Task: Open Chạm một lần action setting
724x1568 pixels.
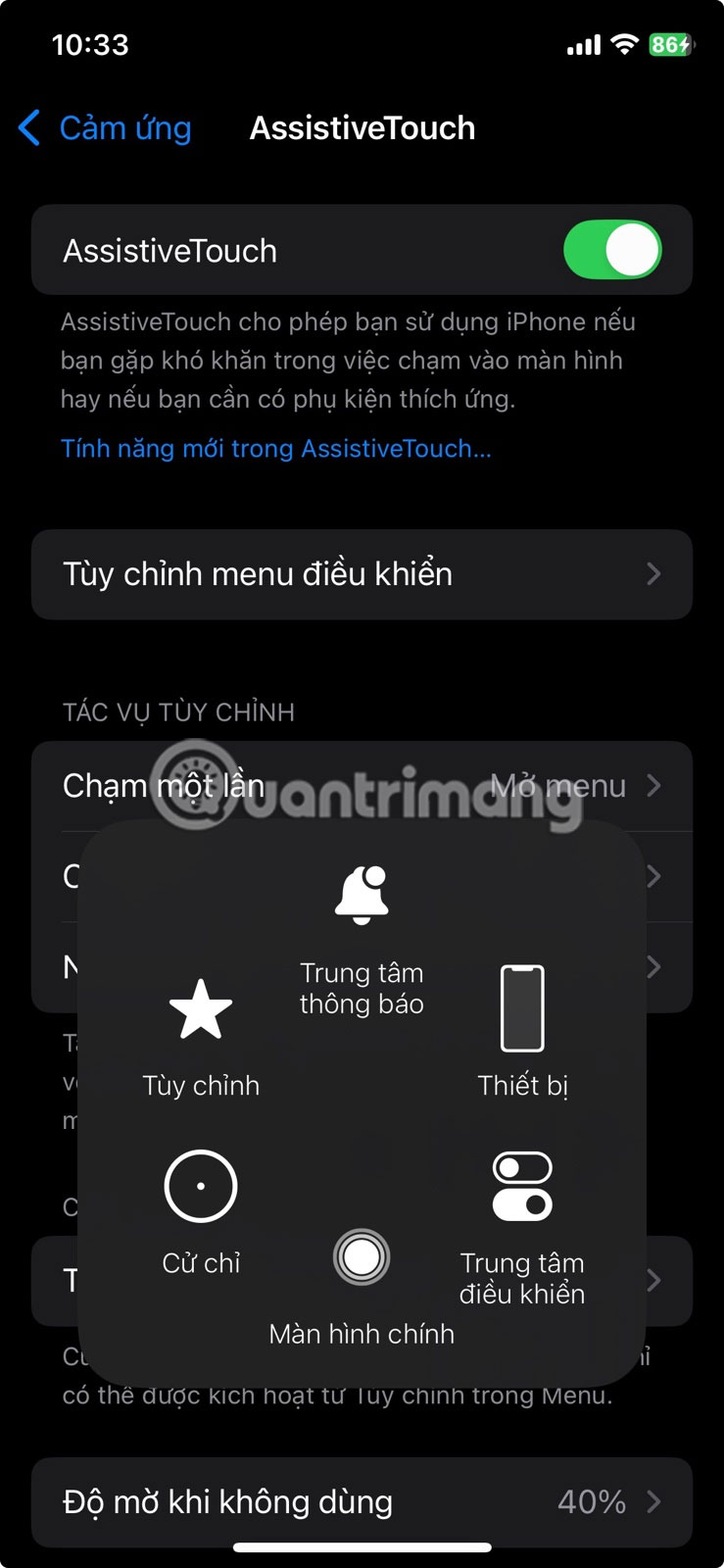Action: tap(361, 786)
